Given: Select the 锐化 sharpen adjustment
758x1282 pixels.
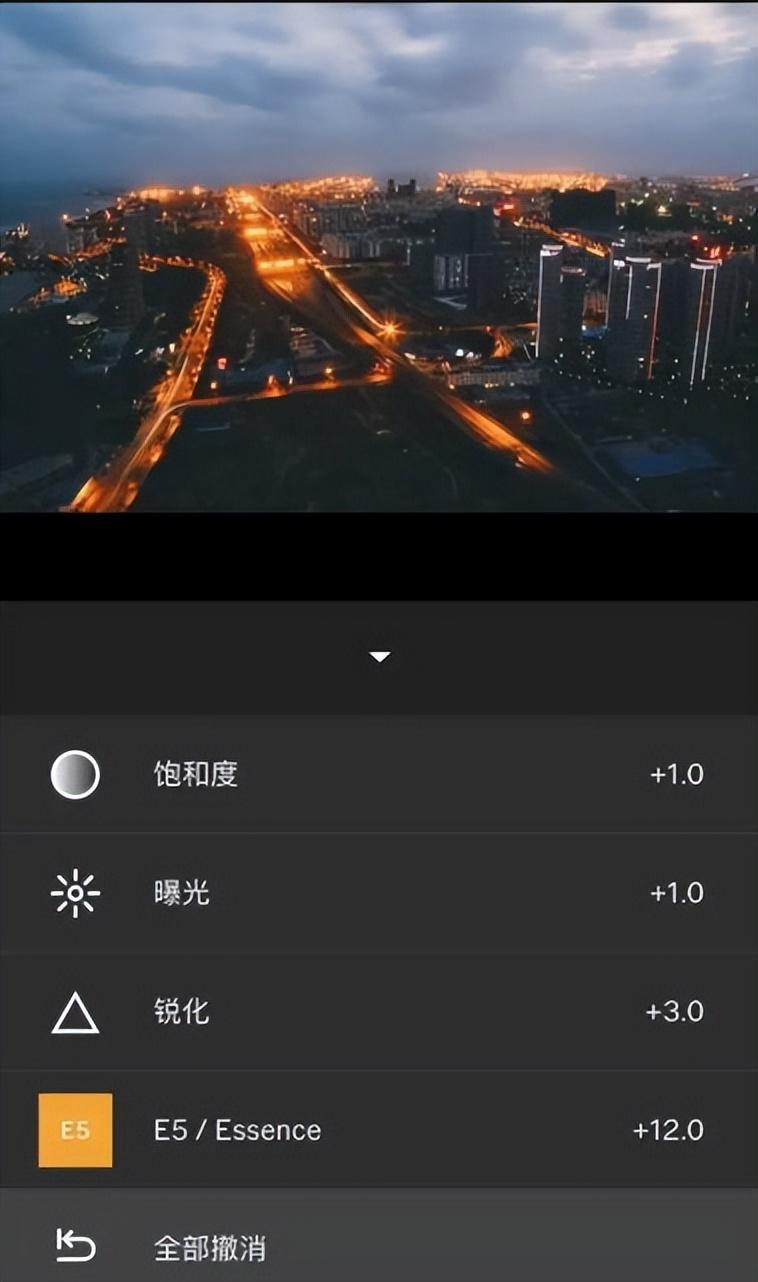Looking at the screenshot, I should [378, 1012].
